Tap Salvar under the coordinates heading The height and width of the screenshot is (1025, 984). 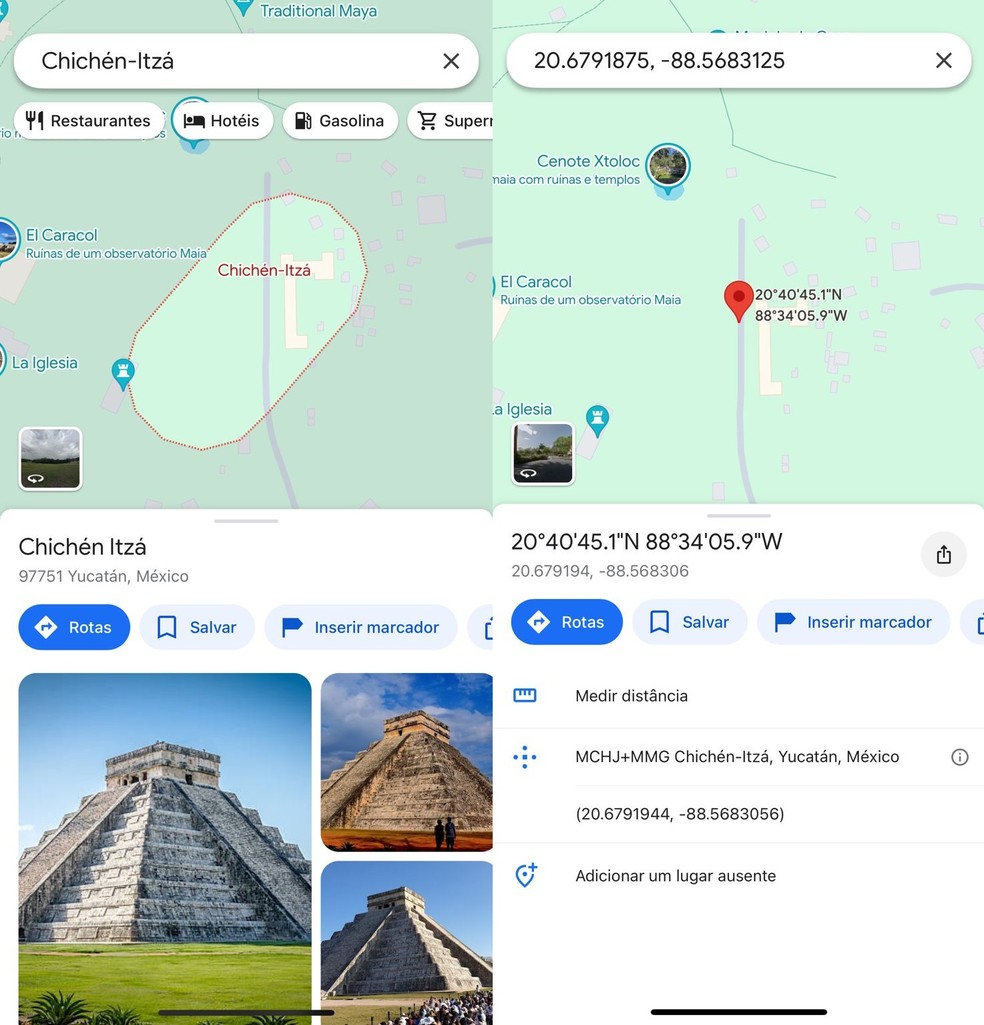pyautogui.click(x=689, y=621)
